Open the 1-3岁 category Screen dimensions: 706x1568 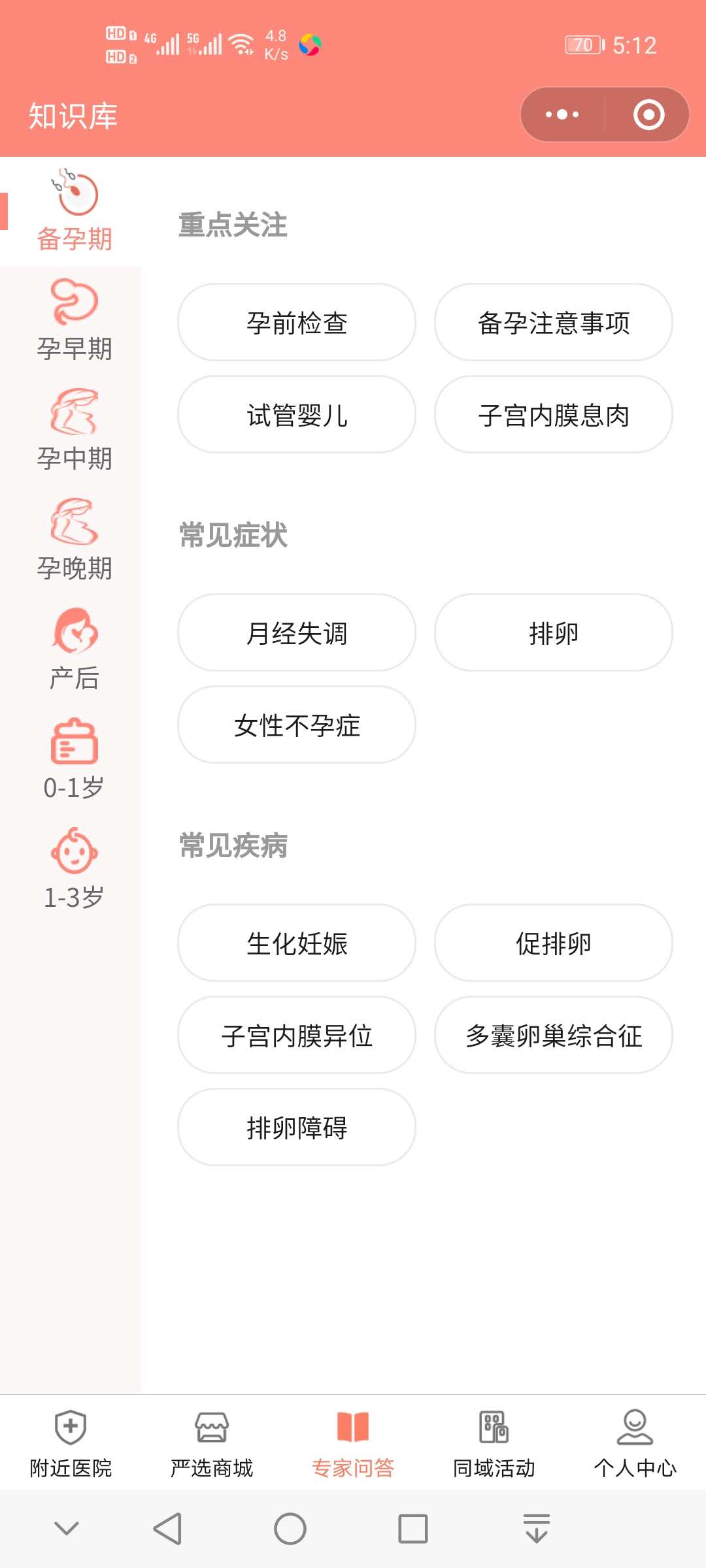73,870
